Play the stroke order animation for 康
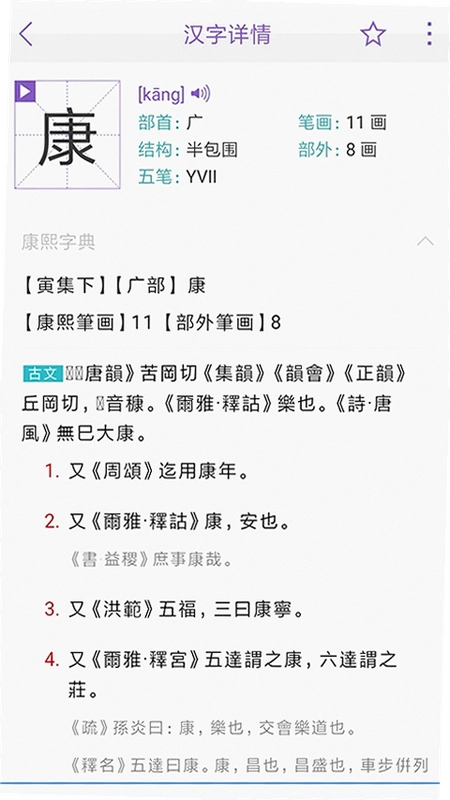 click(x=25, y=92)
